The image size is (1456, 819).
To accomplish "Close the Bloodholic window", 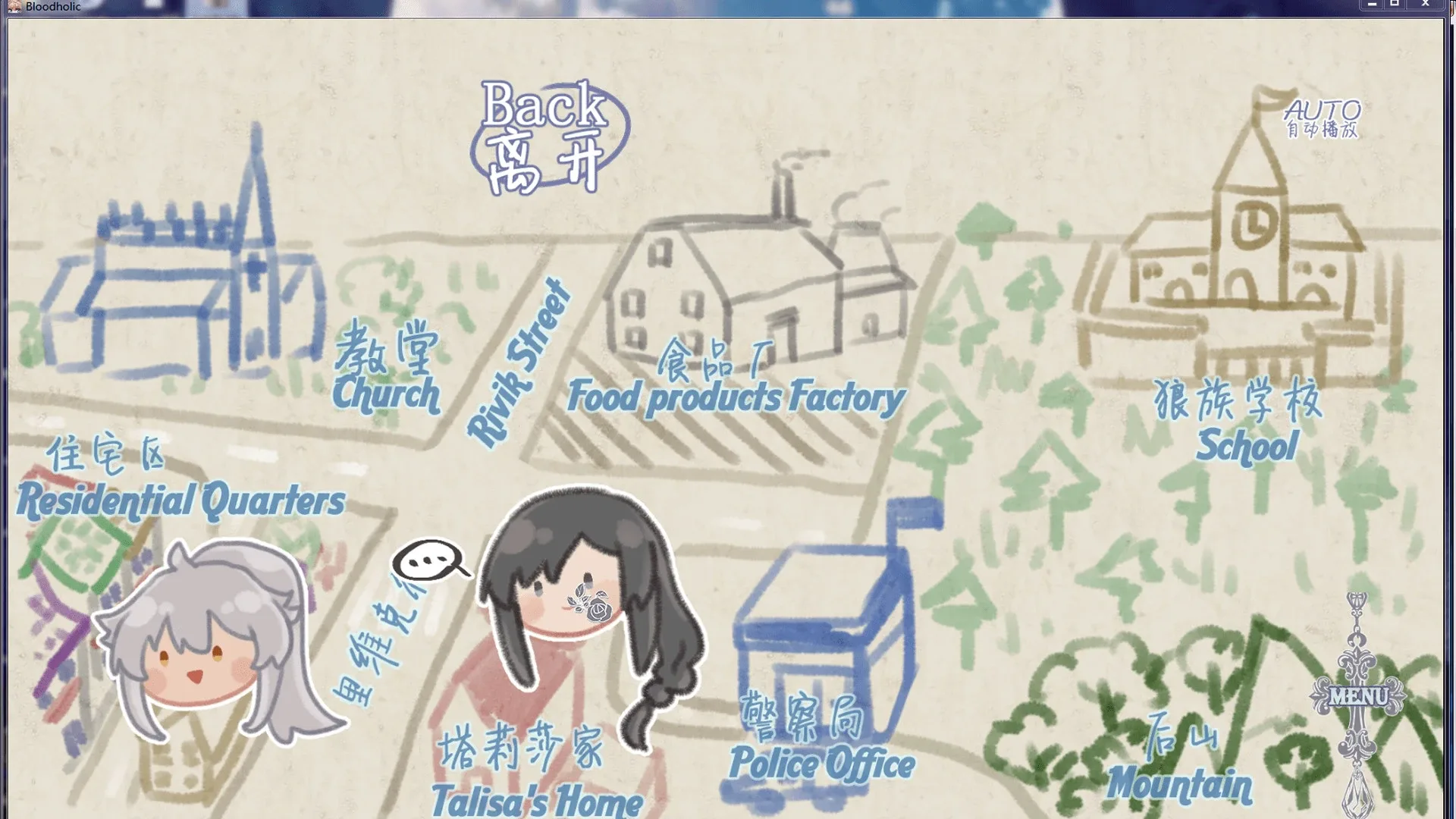I will (1425, 5).
